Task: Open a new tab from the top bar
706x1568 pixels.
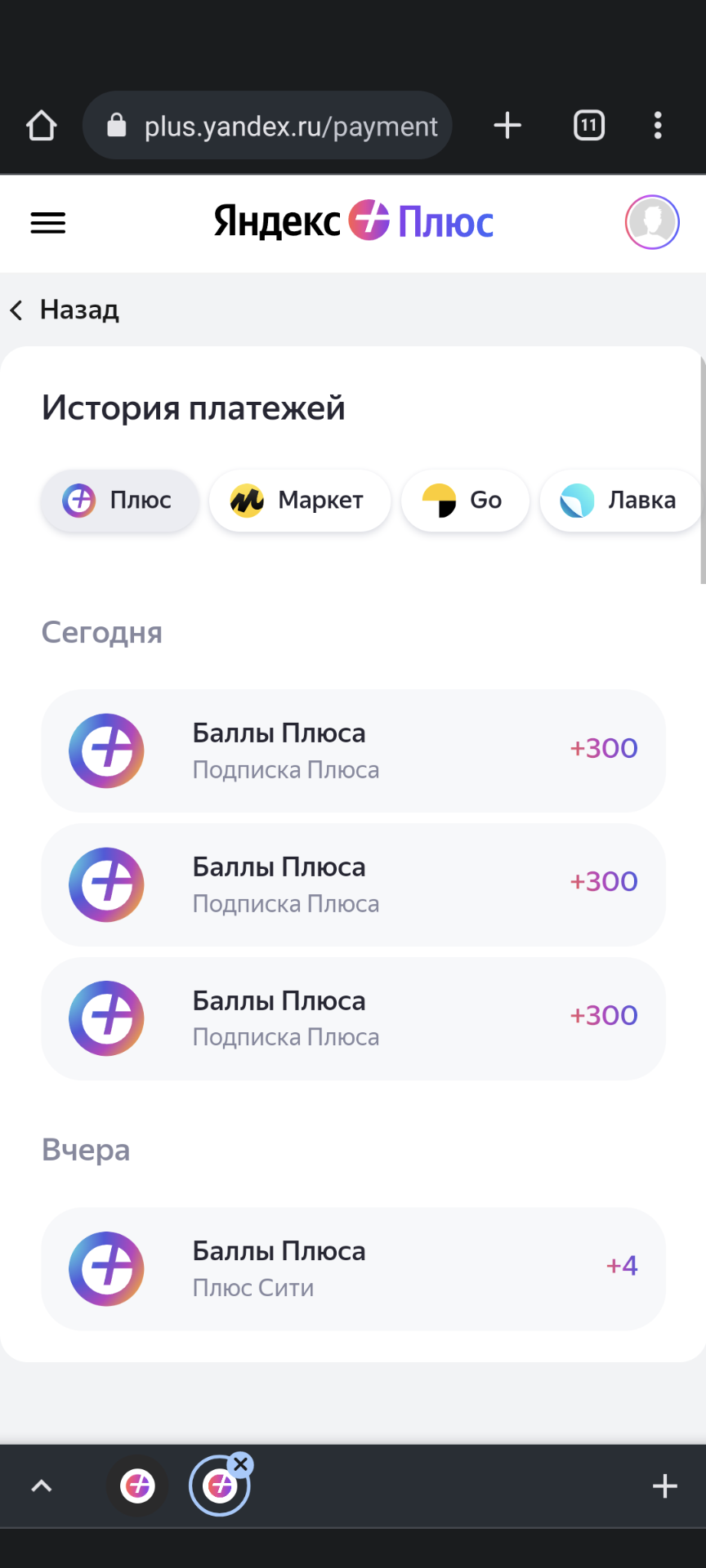Action: coord(507,126)
